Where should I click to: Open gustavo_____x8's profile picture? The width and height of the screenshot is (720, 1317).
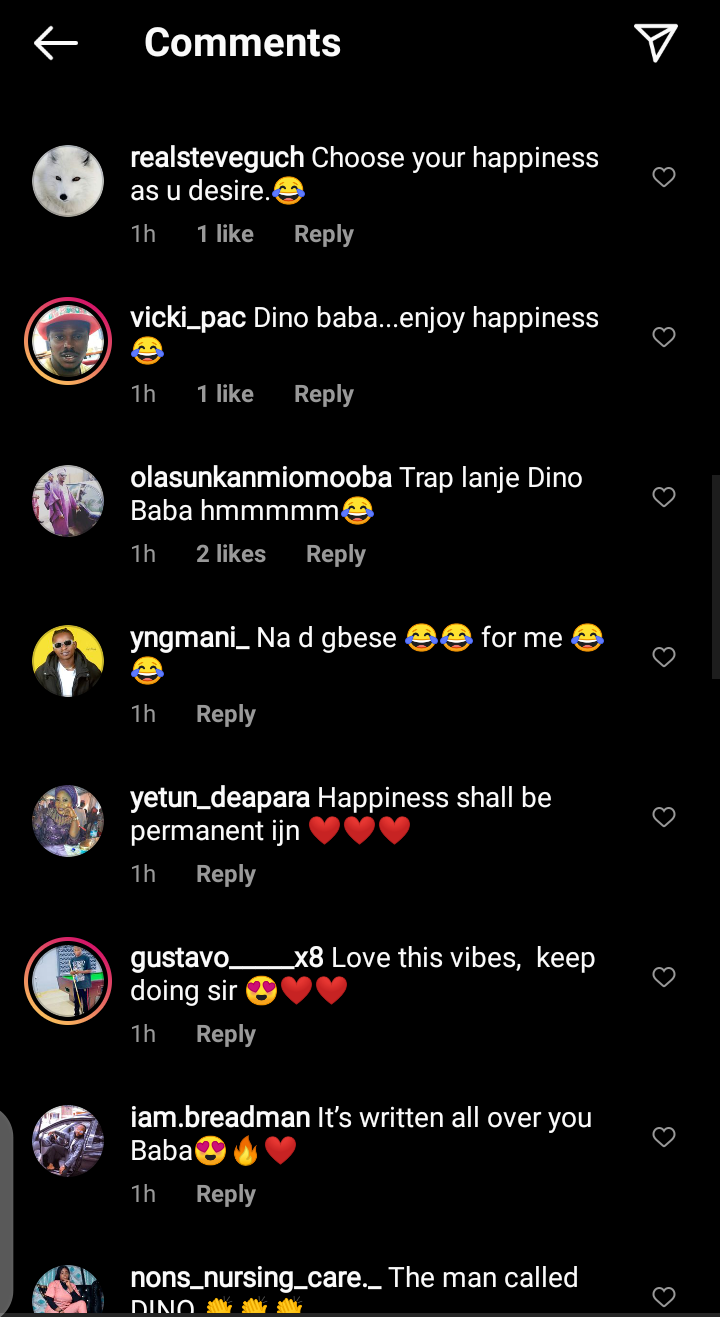pyautogui.click(x=68, y=981)
